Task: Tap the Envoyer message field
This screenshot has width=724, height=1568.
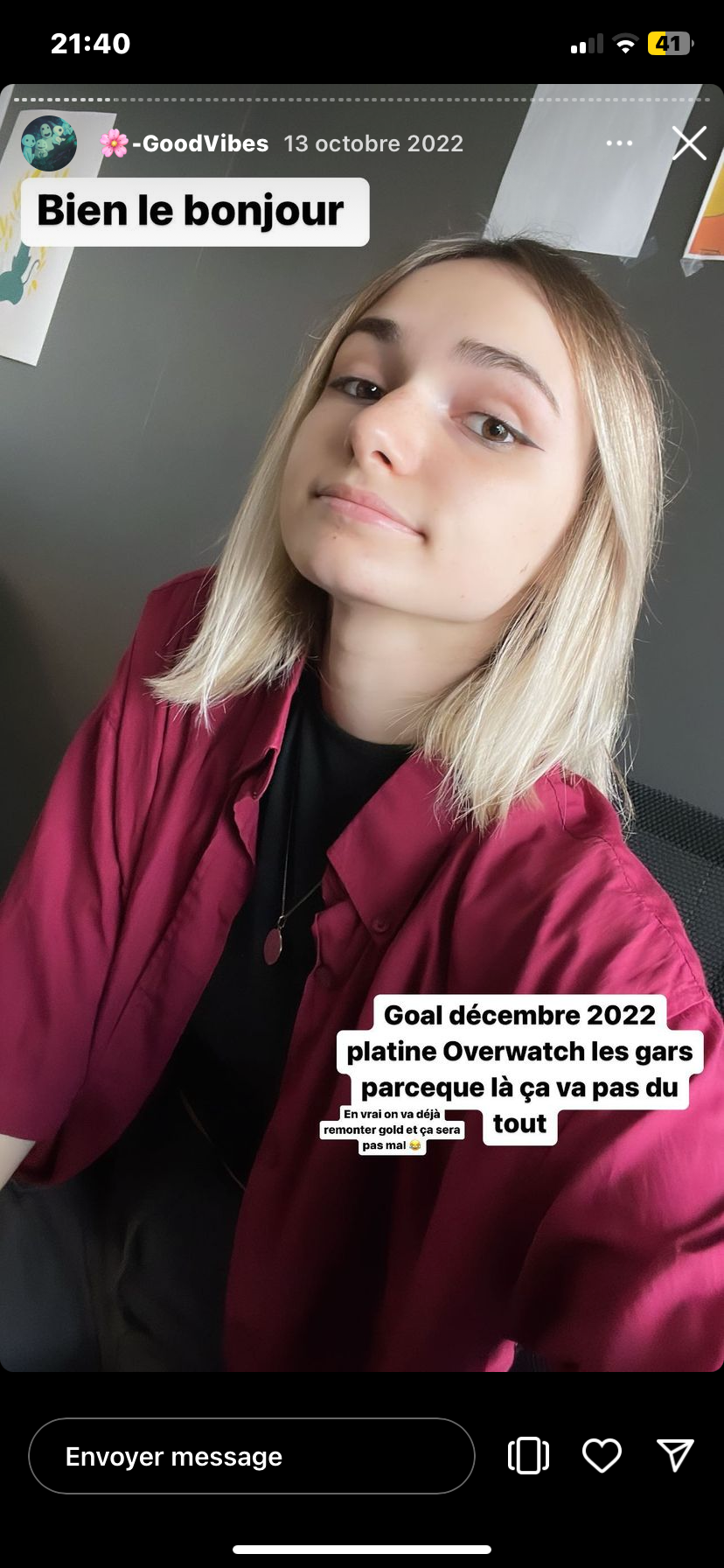Action: point(251,1456)
